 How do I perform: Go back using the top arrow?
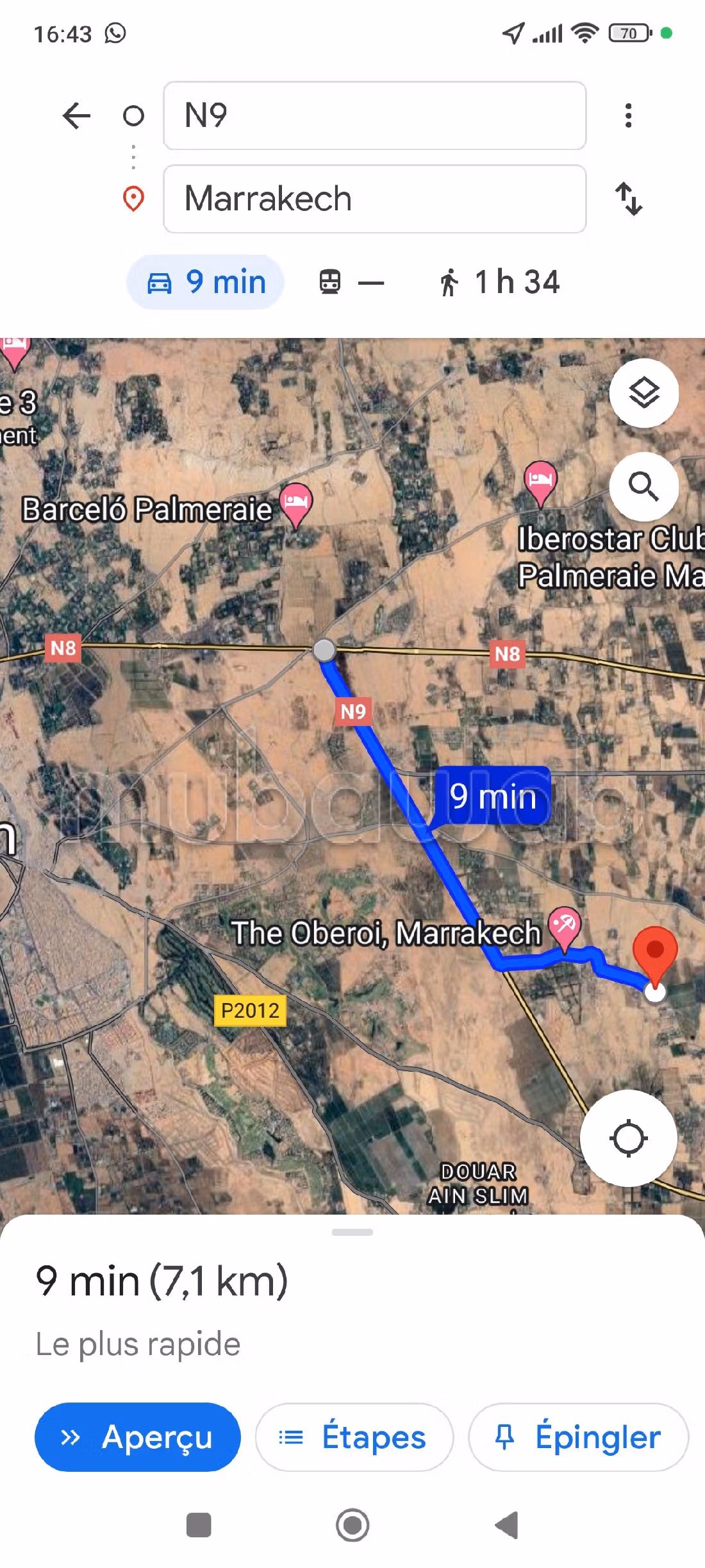pos(77,116)
